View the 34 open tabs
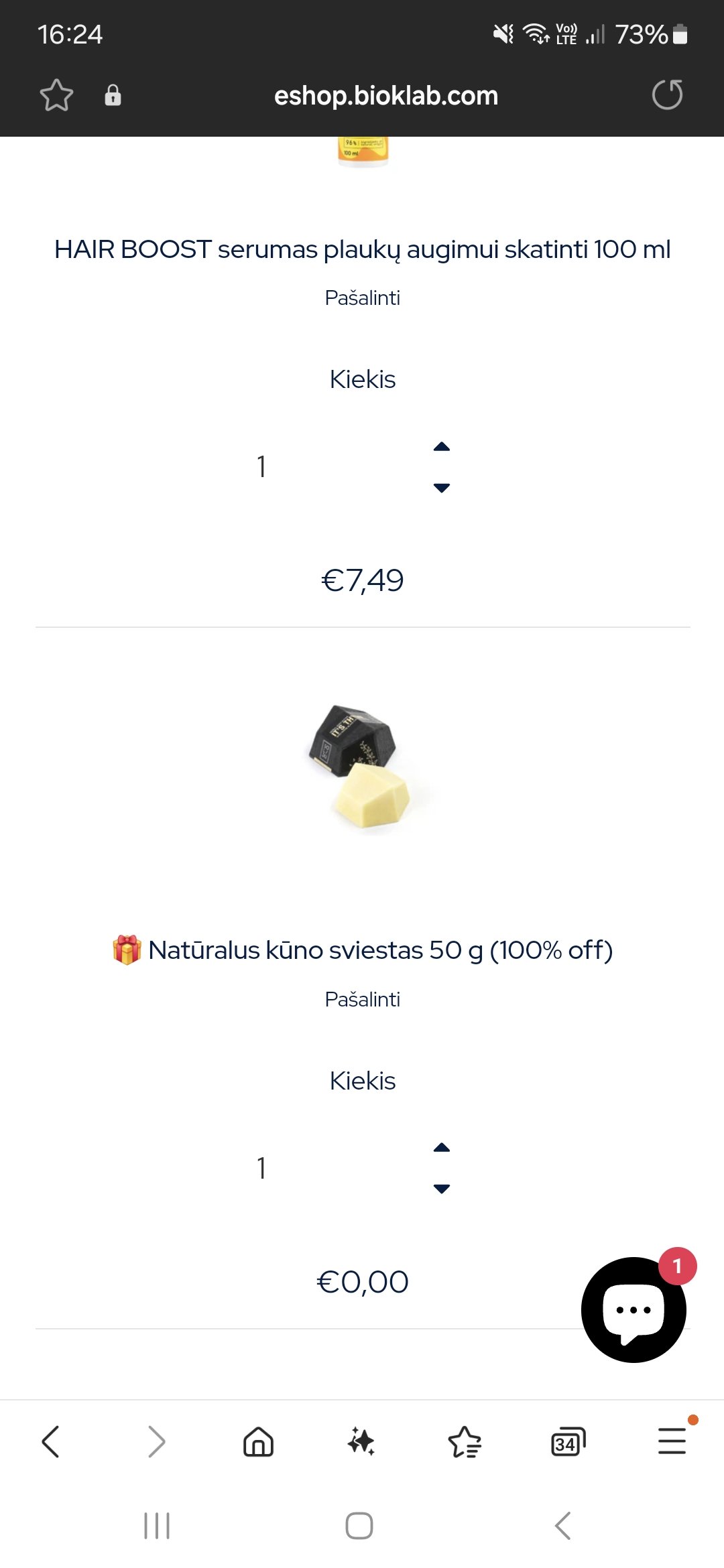 (x=568, y=1441)
